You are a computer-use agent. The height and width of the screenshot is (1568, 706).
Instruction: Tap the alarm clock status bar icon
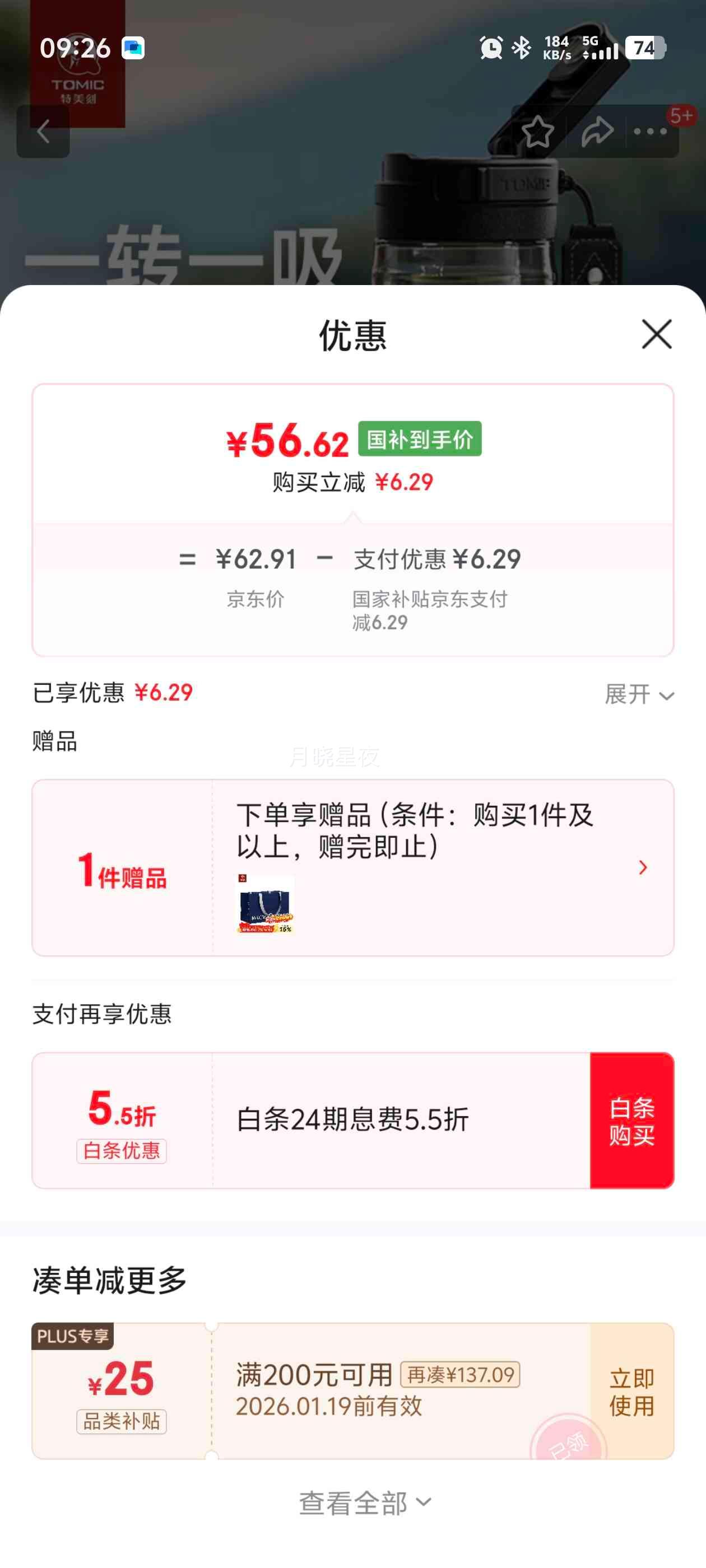click(x=489, y=46)
